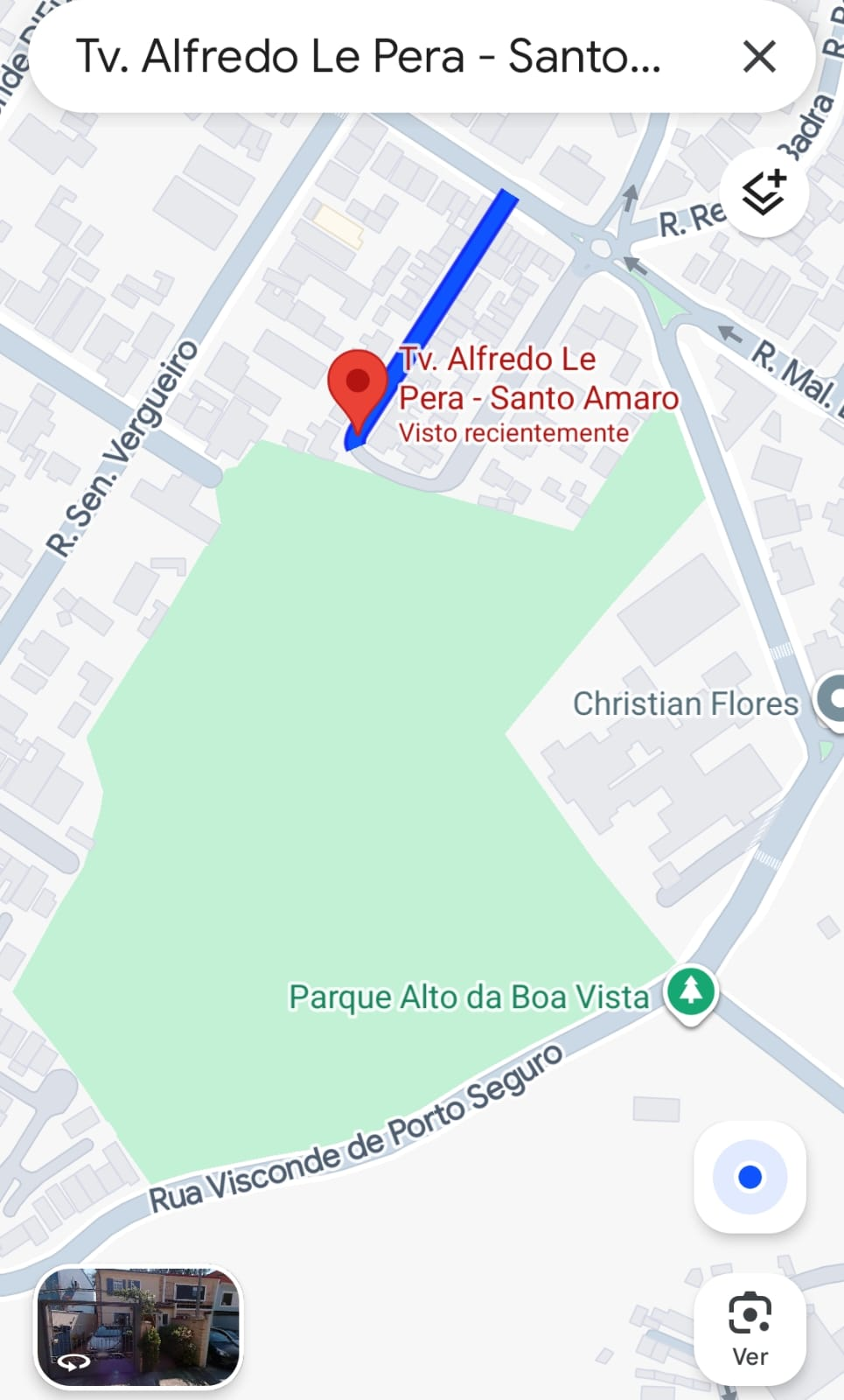Open the Street View thumbnail preview
The width and height of the screenshot is (844, 1400).
pyautogui.click(x=138, y=1327)
